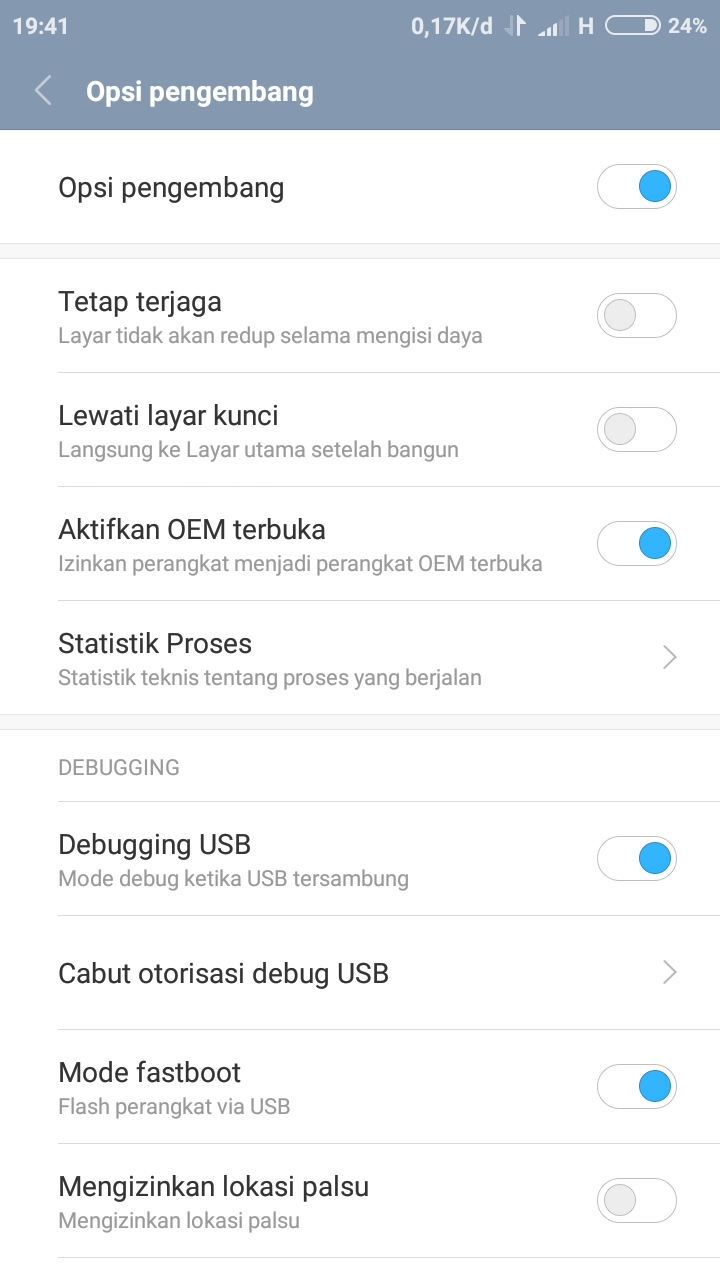Open Cabut otorisasi debug USB

(x=360, y=972)
